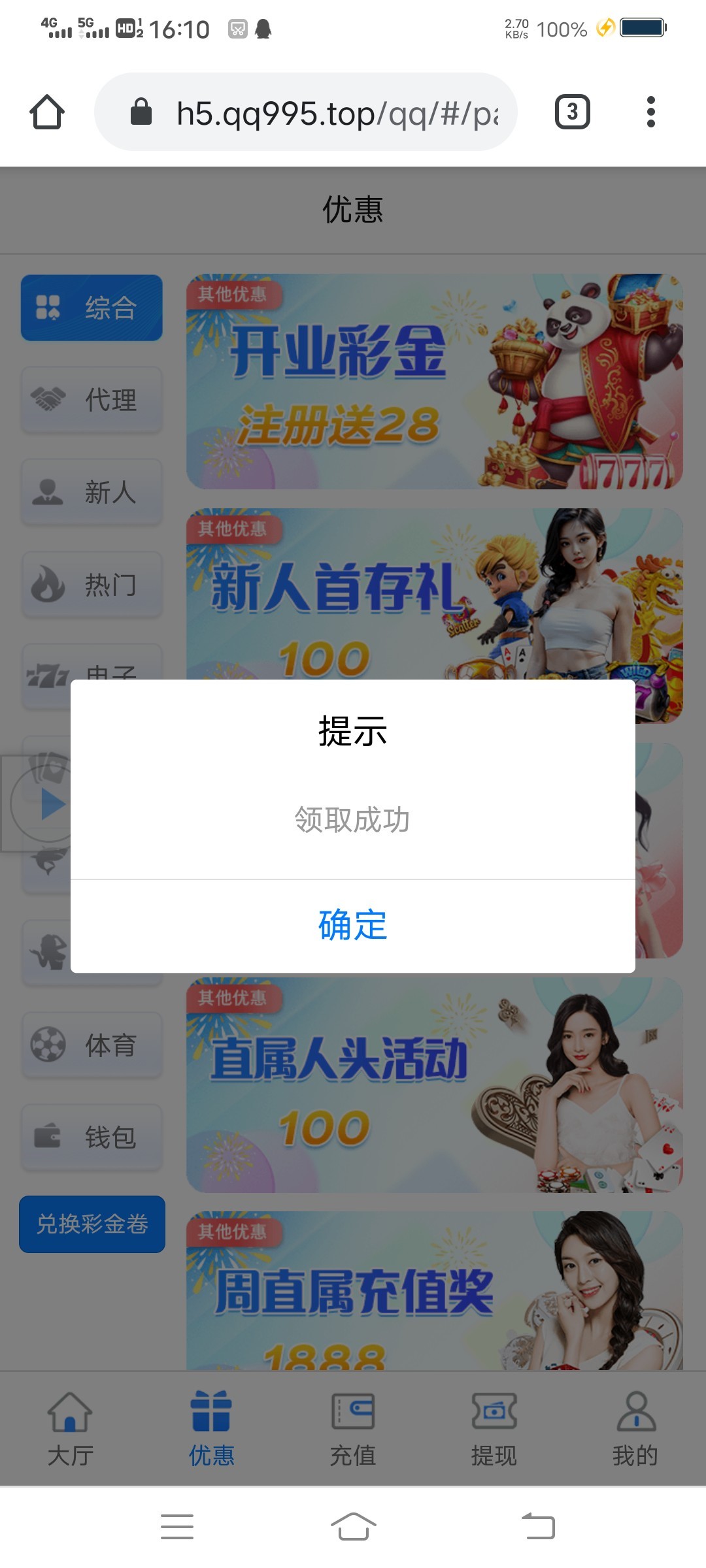Select the 钱包 category

92,1137
